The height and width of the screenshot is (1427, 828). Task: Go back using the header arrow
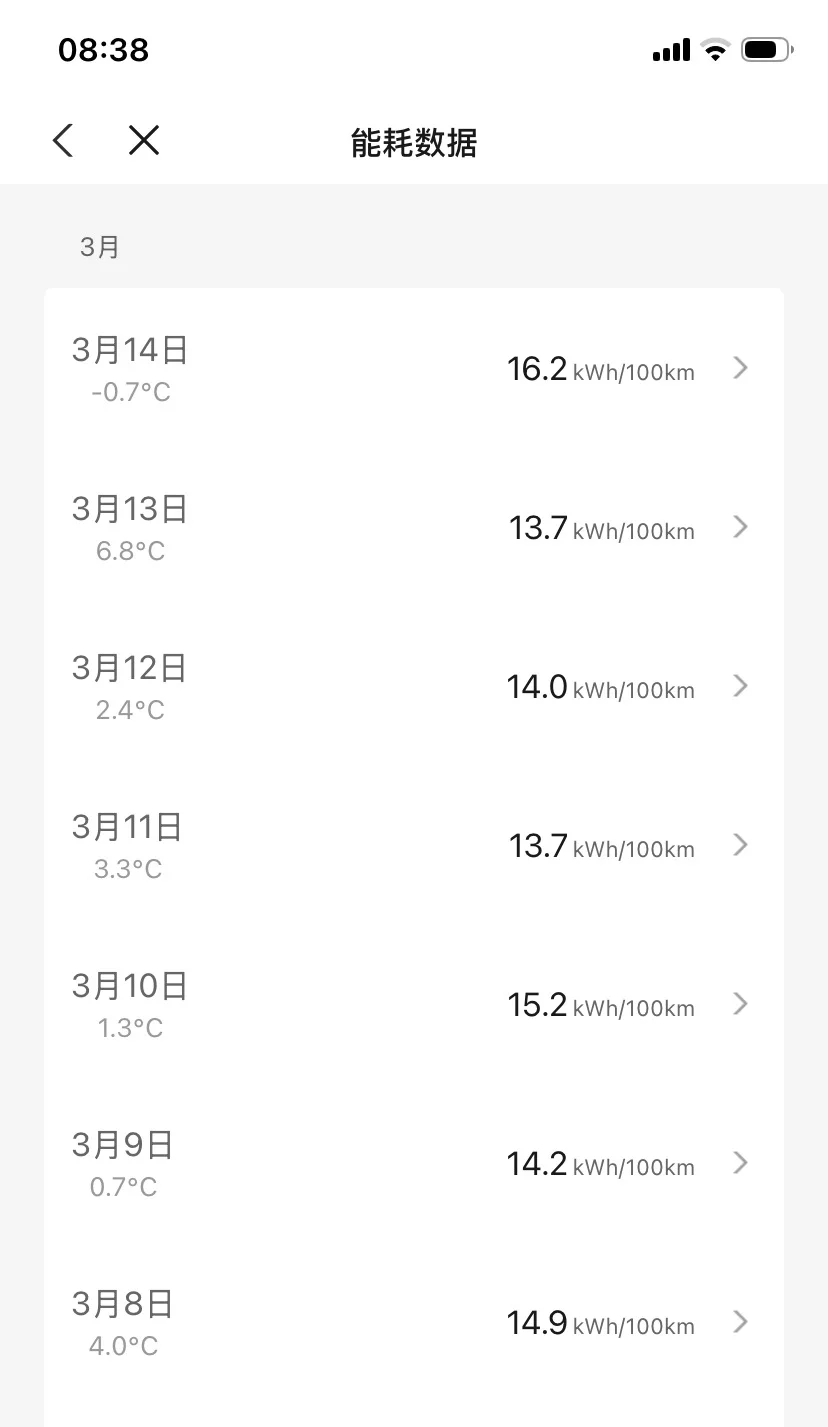point(63,141)
